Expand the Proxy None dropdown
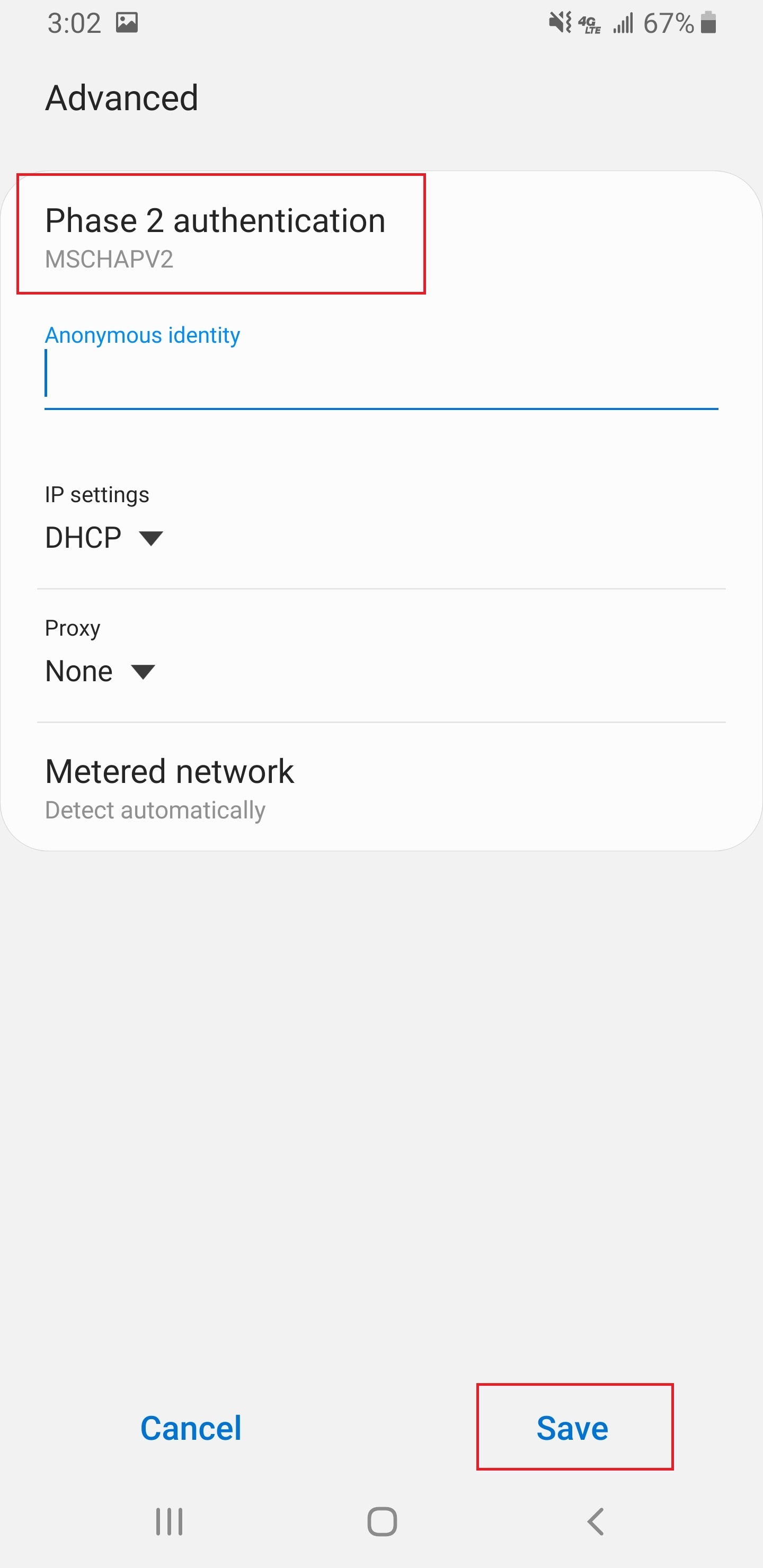The image size is (763, 1568). pos(101,671)
